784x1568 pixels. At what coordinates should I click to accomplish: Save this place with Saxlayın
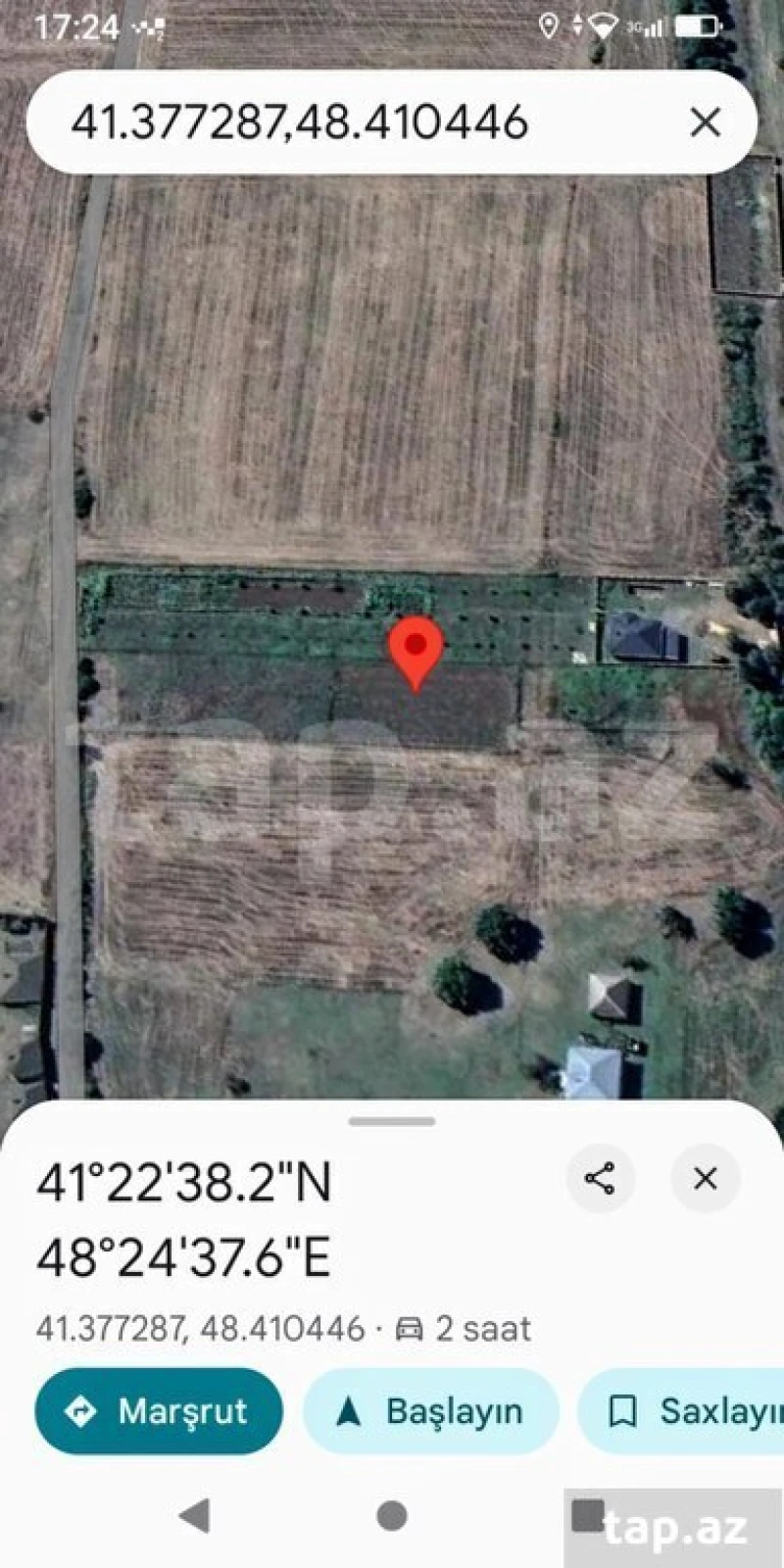(x=686, y=1411)
